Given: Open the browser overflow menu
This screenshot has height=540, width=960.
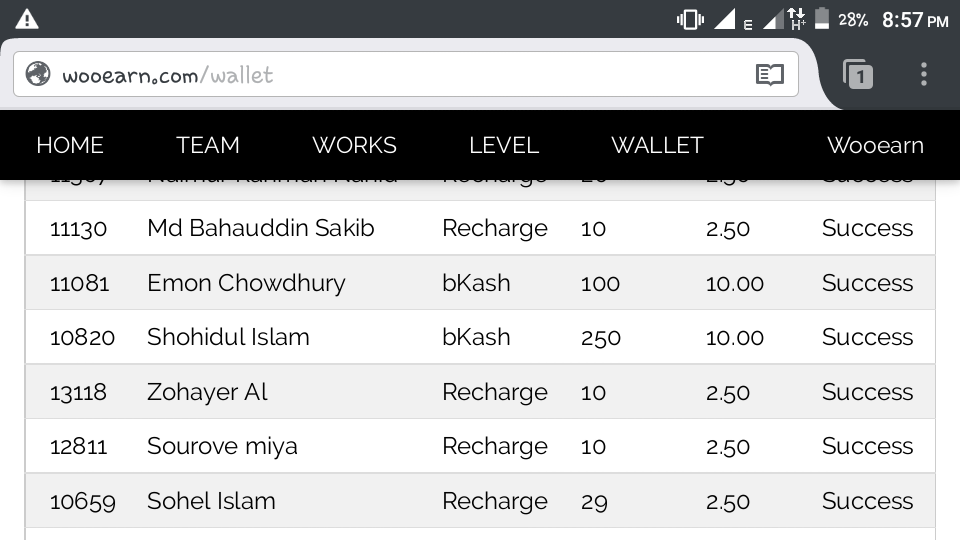Looking at the screenshot, I should pos(923,74).
